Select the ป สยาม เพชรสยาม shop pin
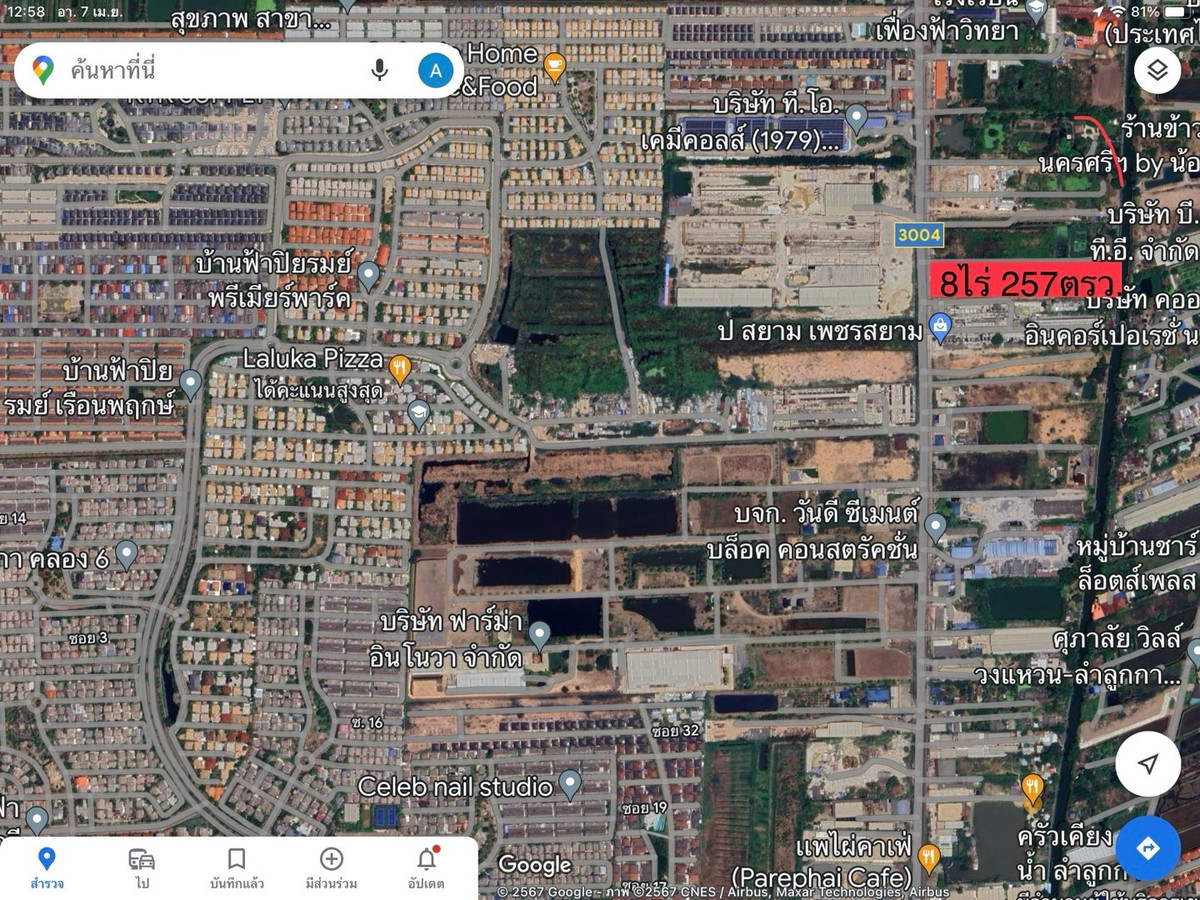This screenshot has height=900, width=1200. (x=940, y=325)
